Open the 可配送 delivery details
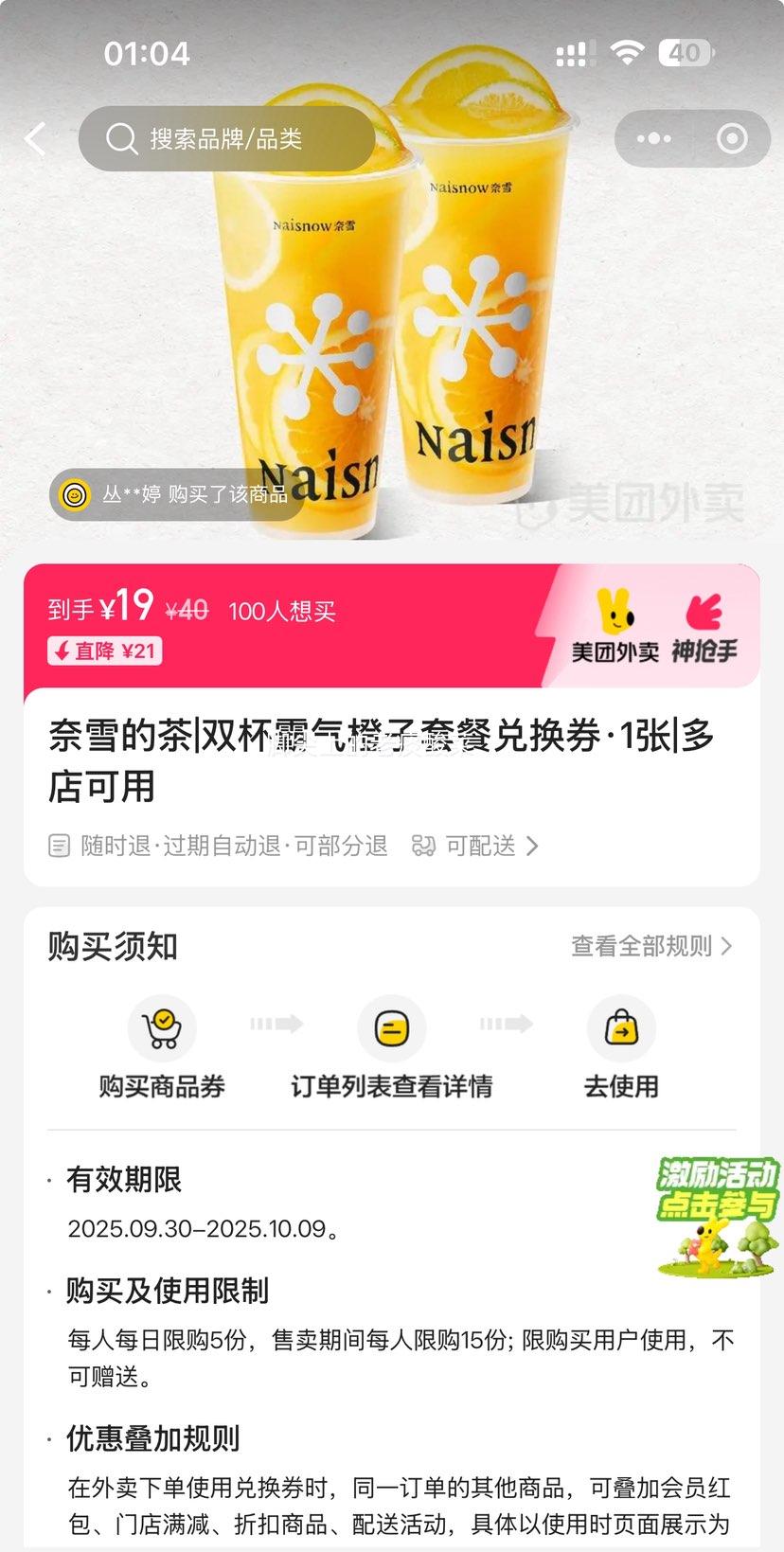 click(476, 846)
